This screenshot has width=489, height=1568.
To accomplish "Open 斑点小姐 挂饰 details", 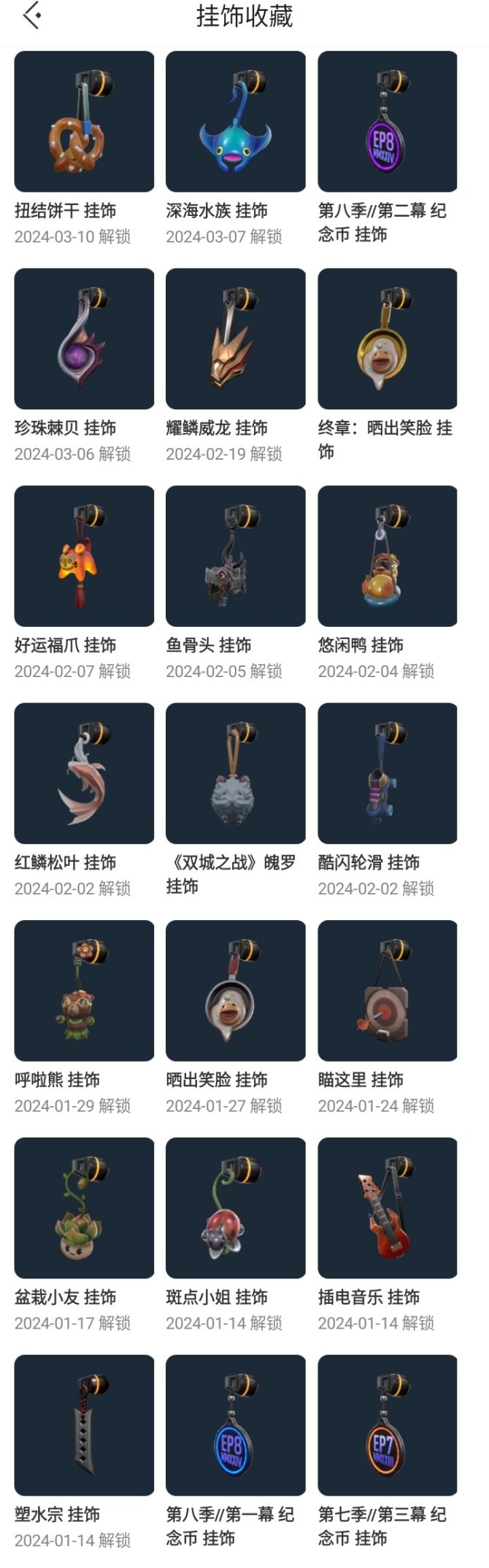I will click(x=235, y=1208).
